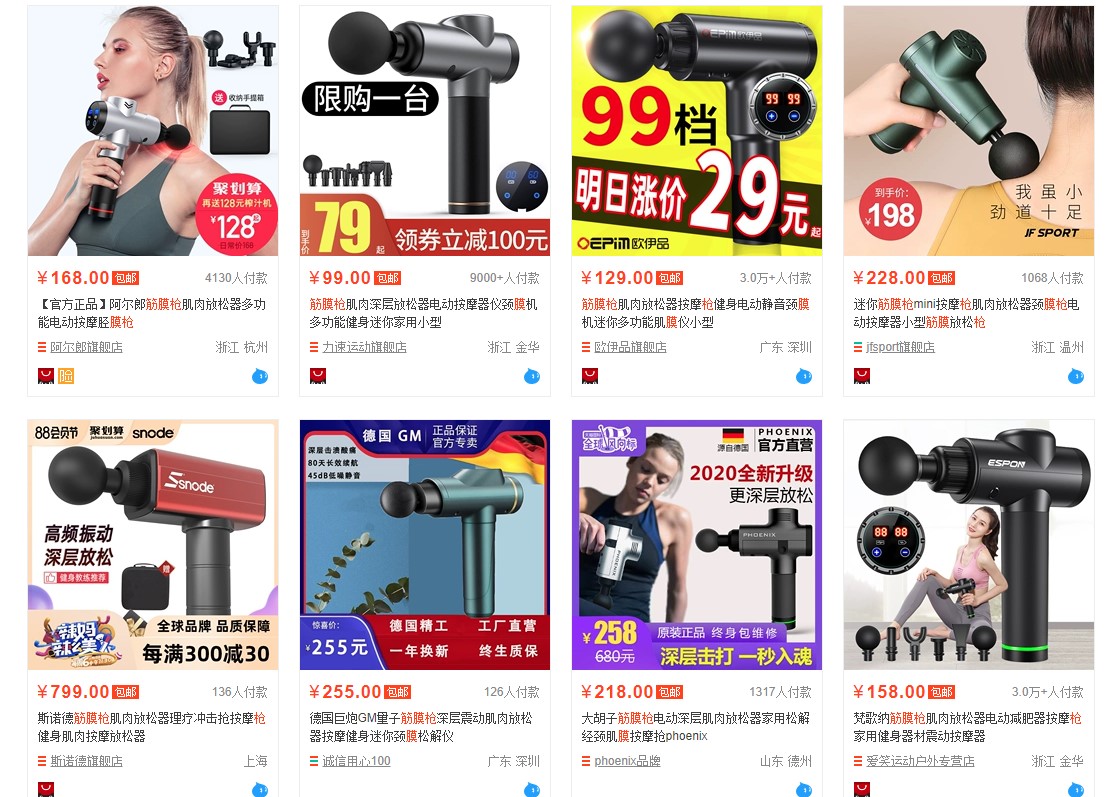
Task: Go to the 力速运动旗舰店 store page
Action: coord(364,347)
